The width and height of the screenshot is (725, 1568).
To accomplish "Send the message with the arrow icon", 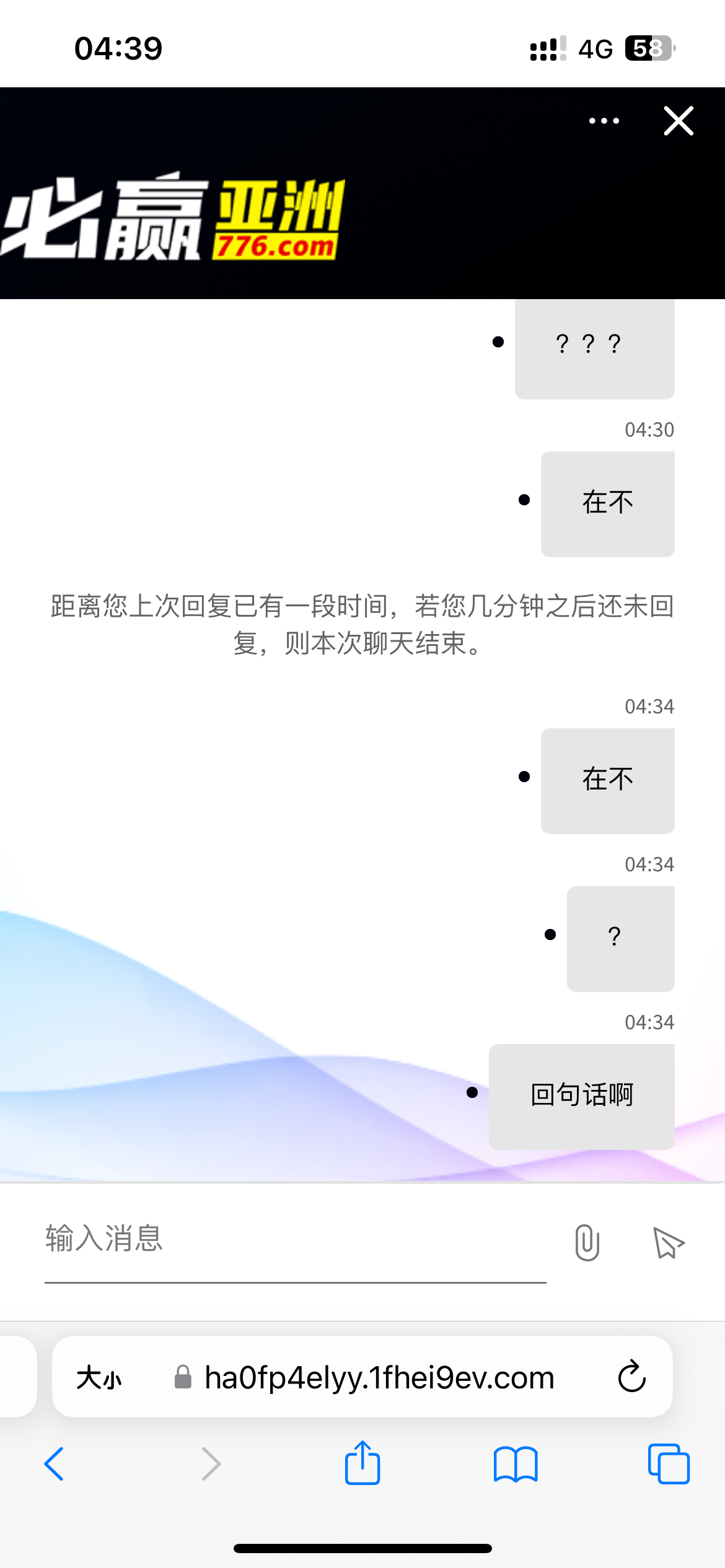I will [668, 1243].
